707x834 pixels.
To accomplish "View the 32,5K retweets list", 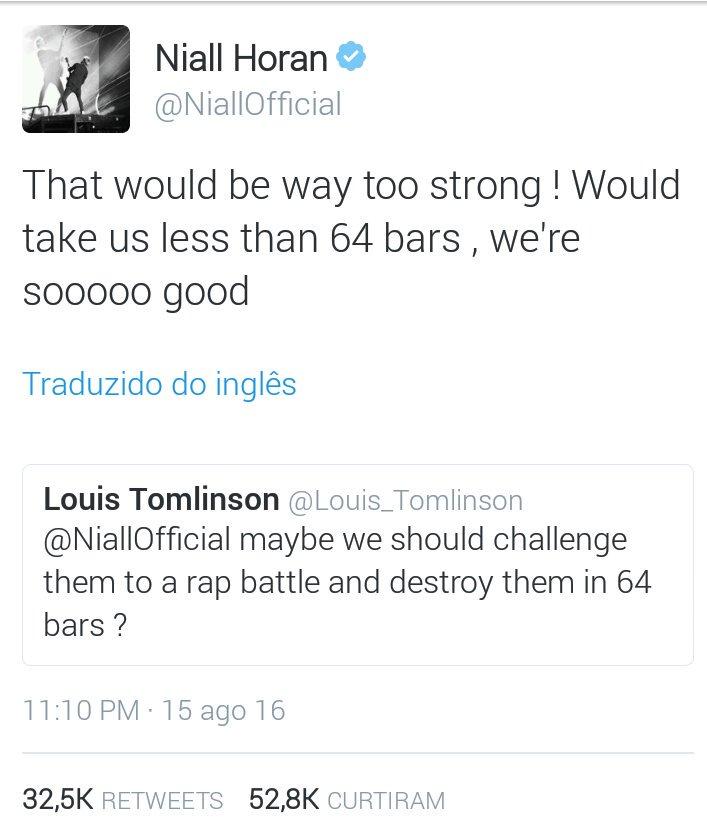I will [x=123, y=799].
